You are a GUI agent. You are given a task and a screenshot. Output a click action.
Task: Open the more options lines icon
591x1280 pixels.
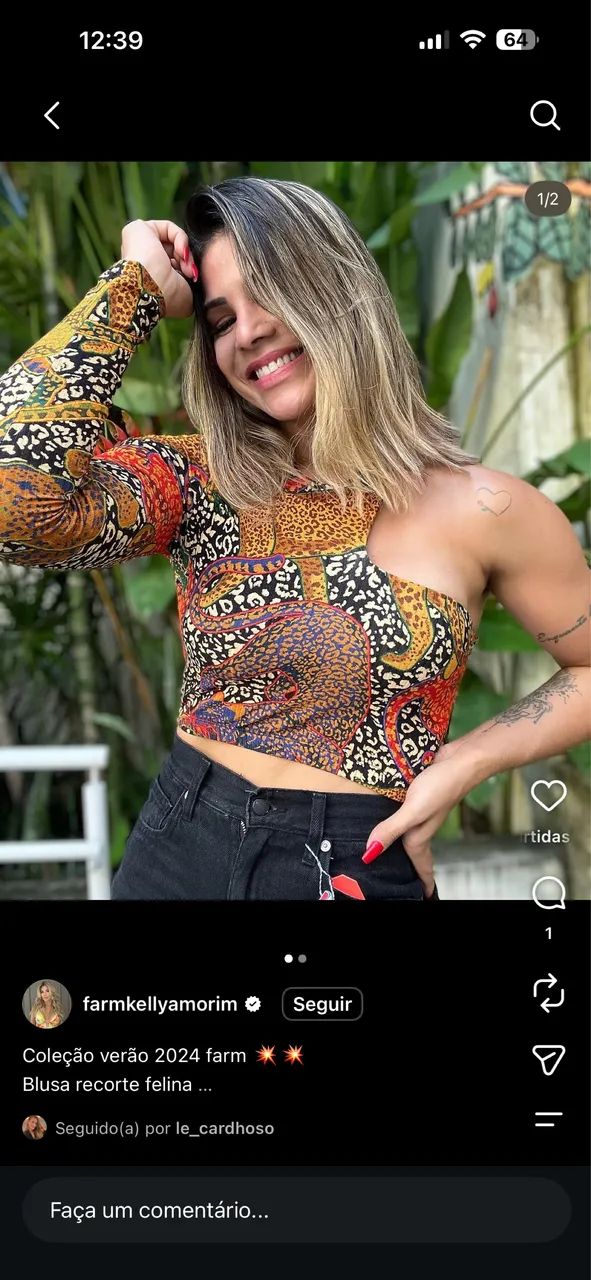click(x=548, y=1119)
